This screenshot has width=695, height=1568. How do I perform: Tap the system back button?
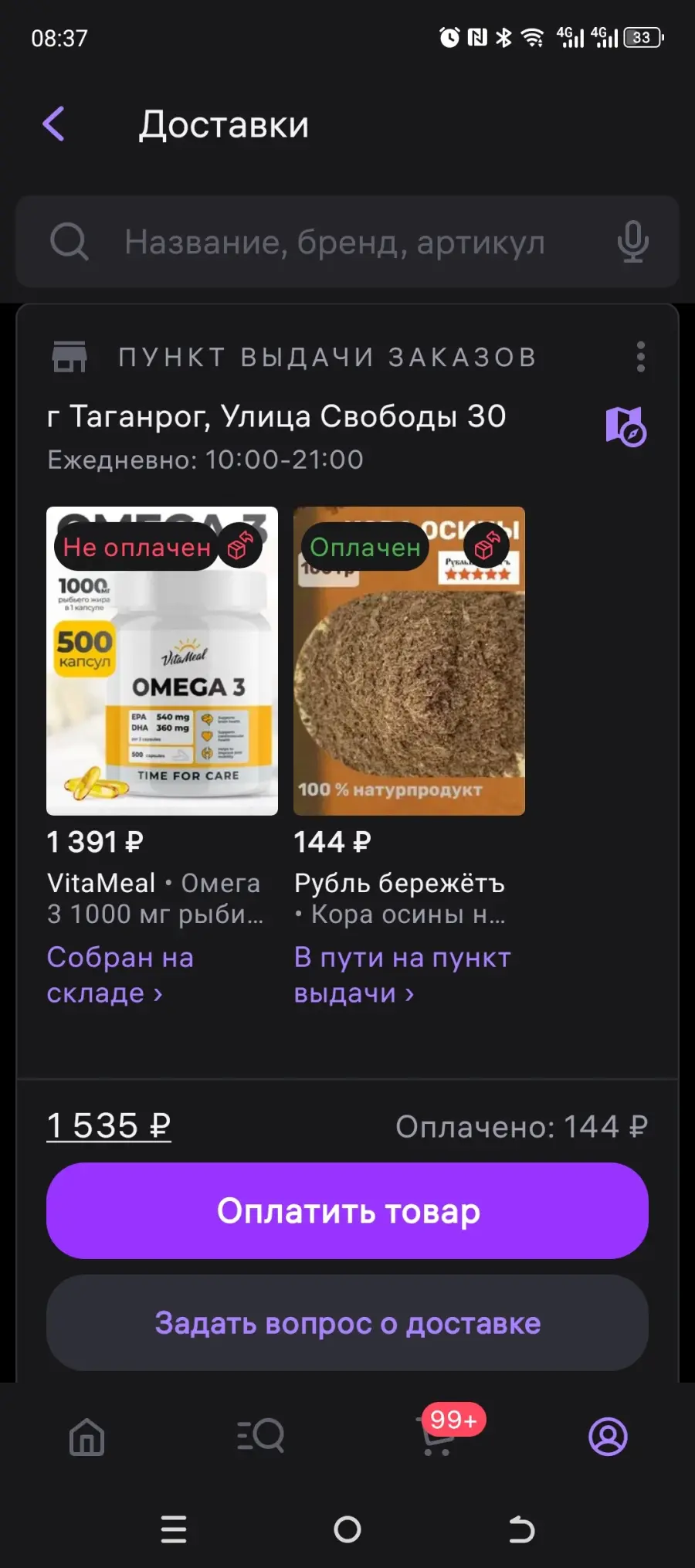521,1529
